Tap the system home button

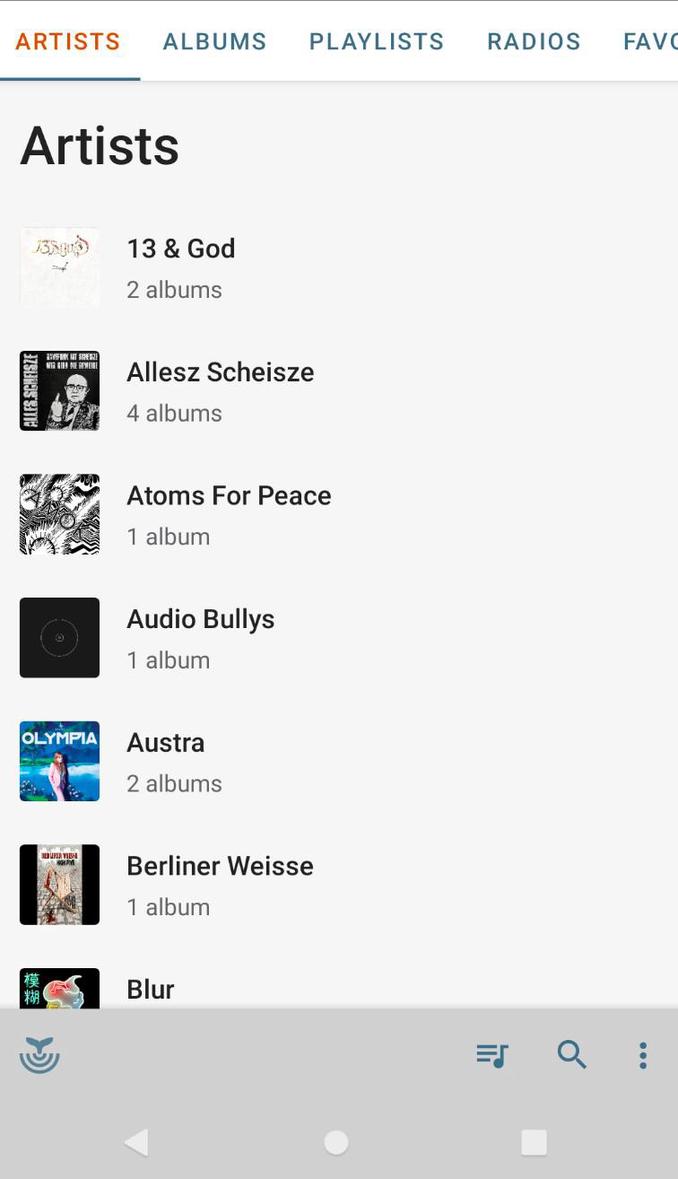click(x=337, y=1142)
